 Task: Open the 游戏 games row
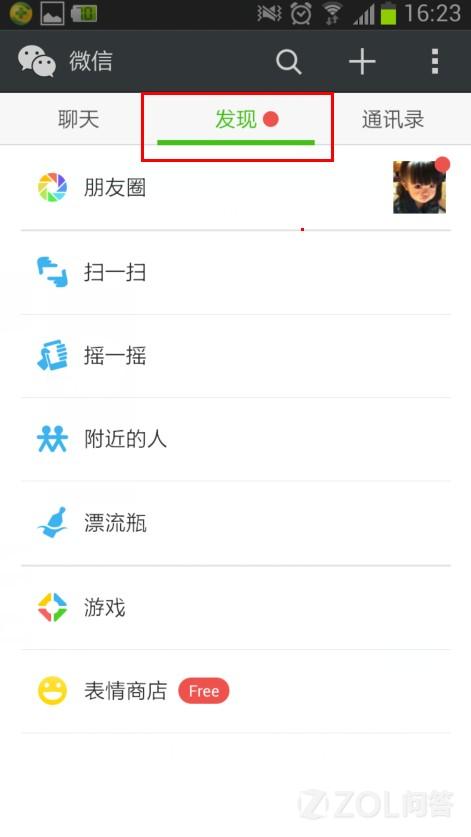click(236, 607)
